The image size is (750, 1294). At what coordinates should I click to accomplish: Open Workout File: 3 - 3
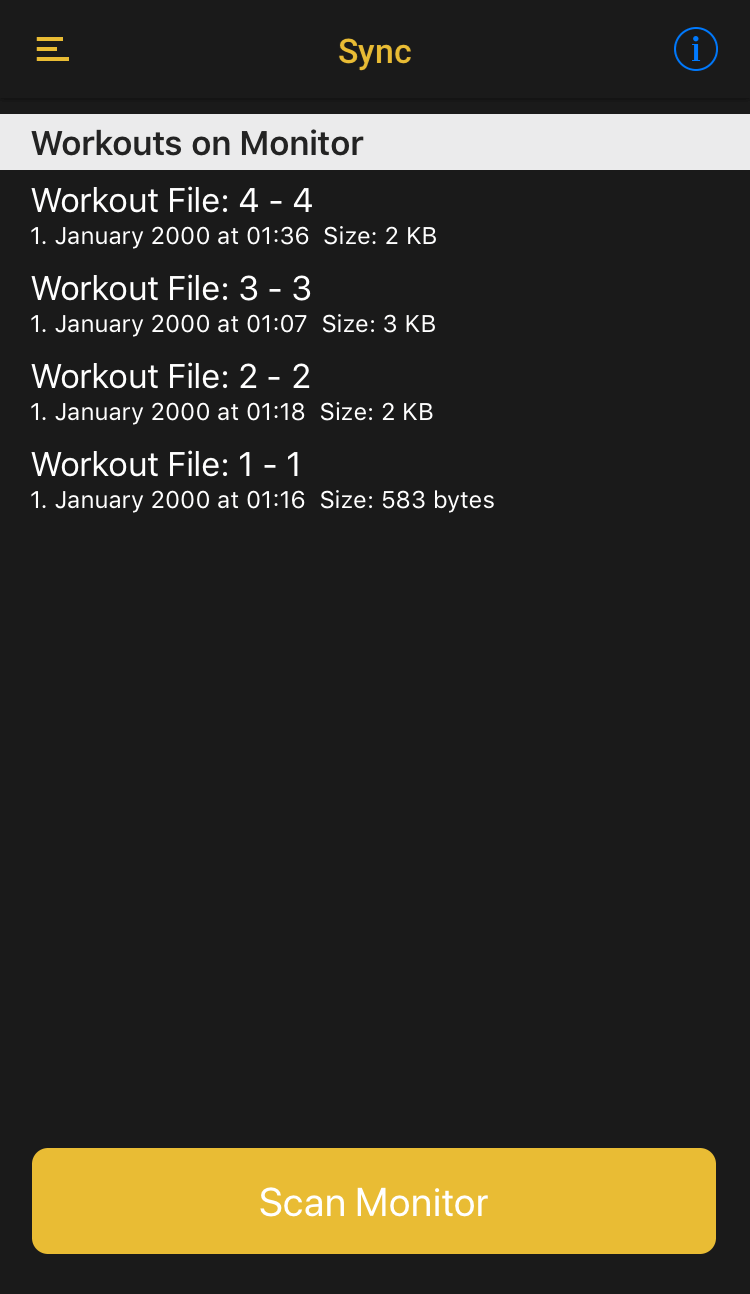point(375,302)
